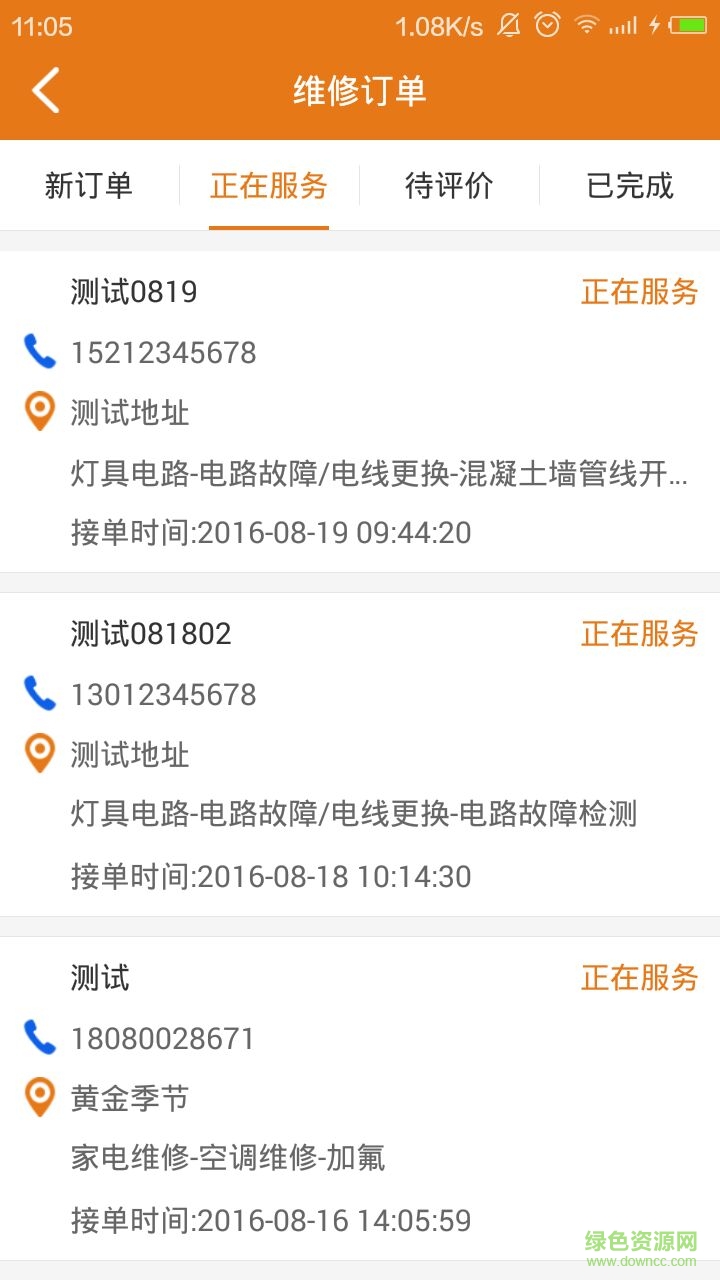This screenshot has width=720, height=1280.
Task: Tap the back arrow in the title bar
Action: 45,90
